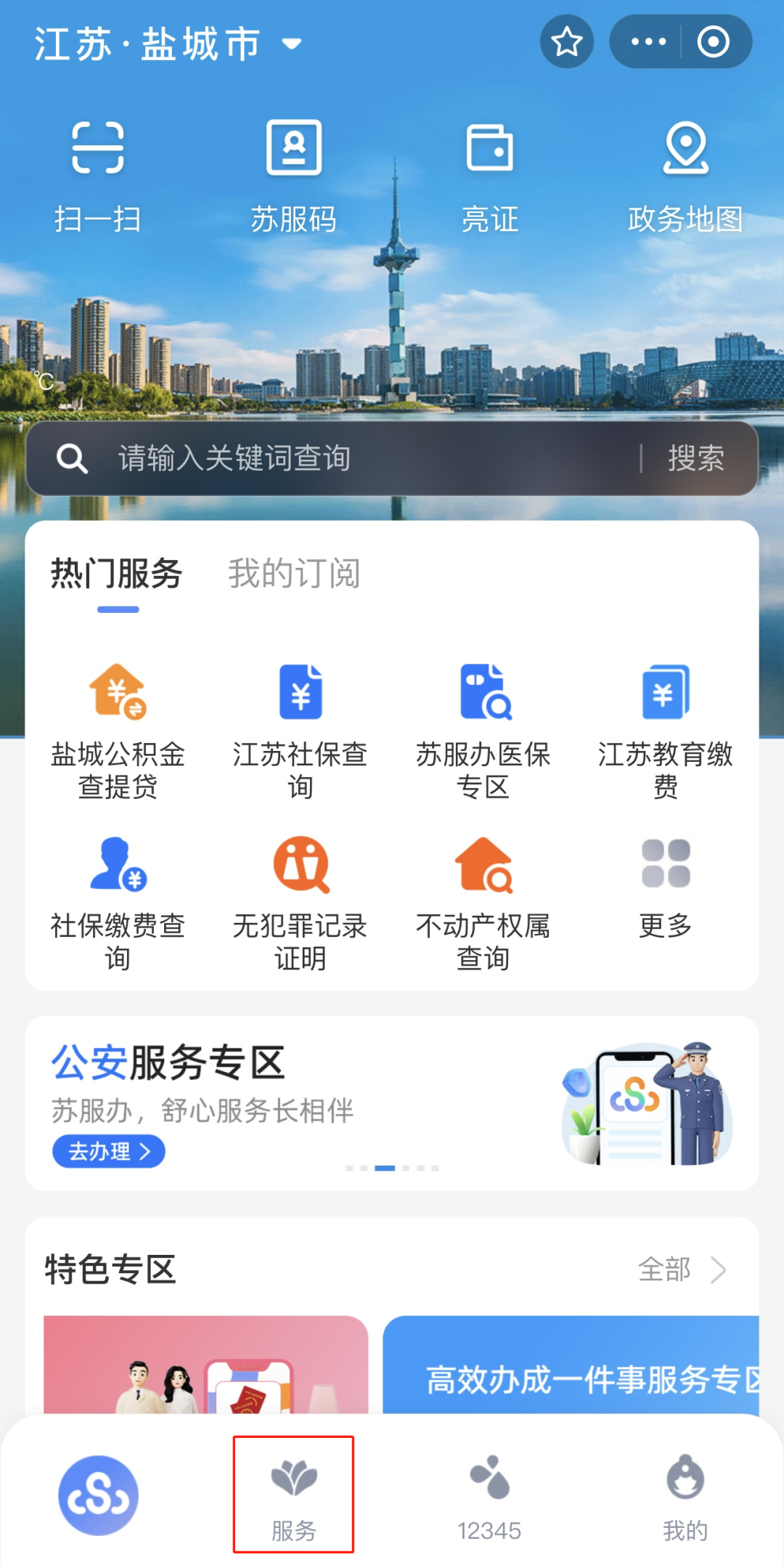Open 江苏社保查询 service

click(x=300, y=730)
